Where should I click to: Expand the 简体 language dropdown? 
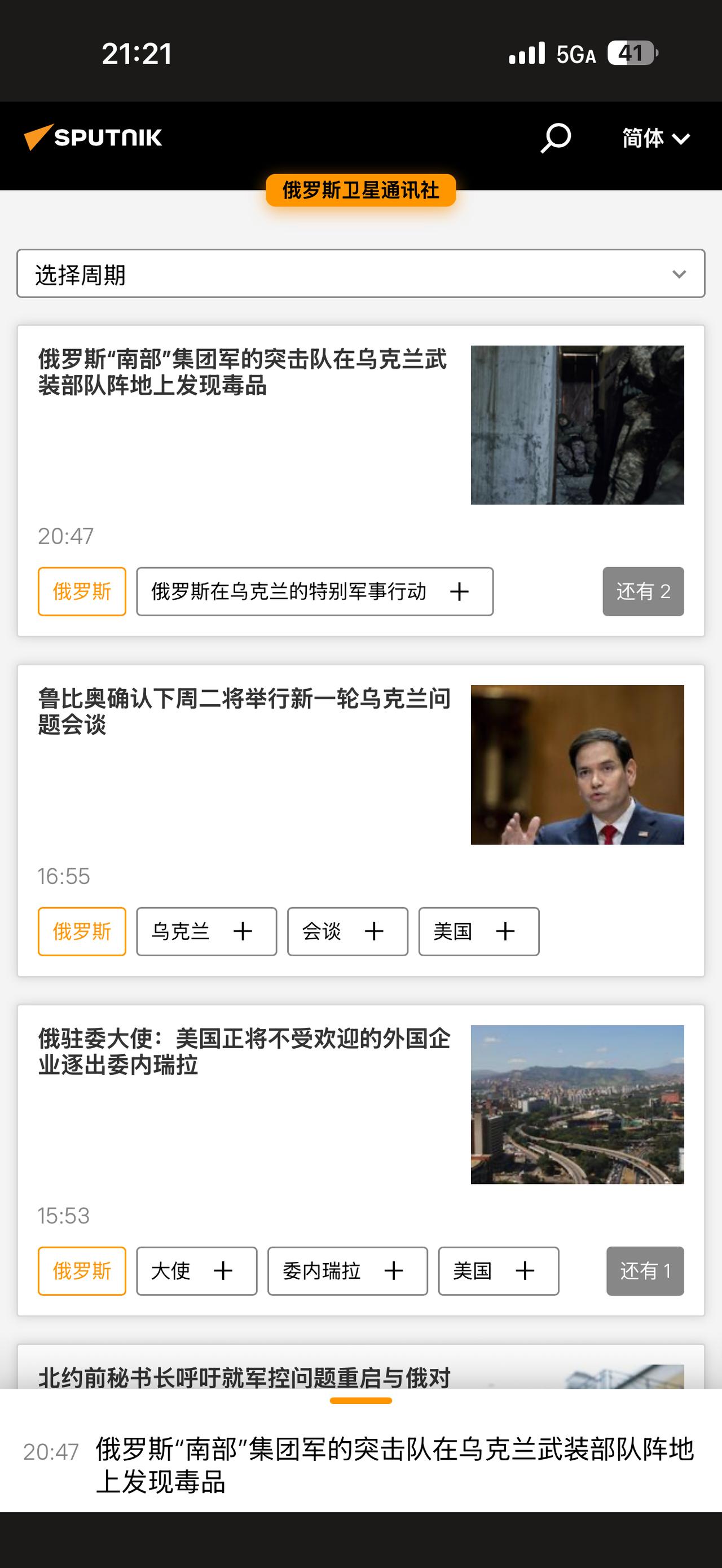(x=655, y=139)
